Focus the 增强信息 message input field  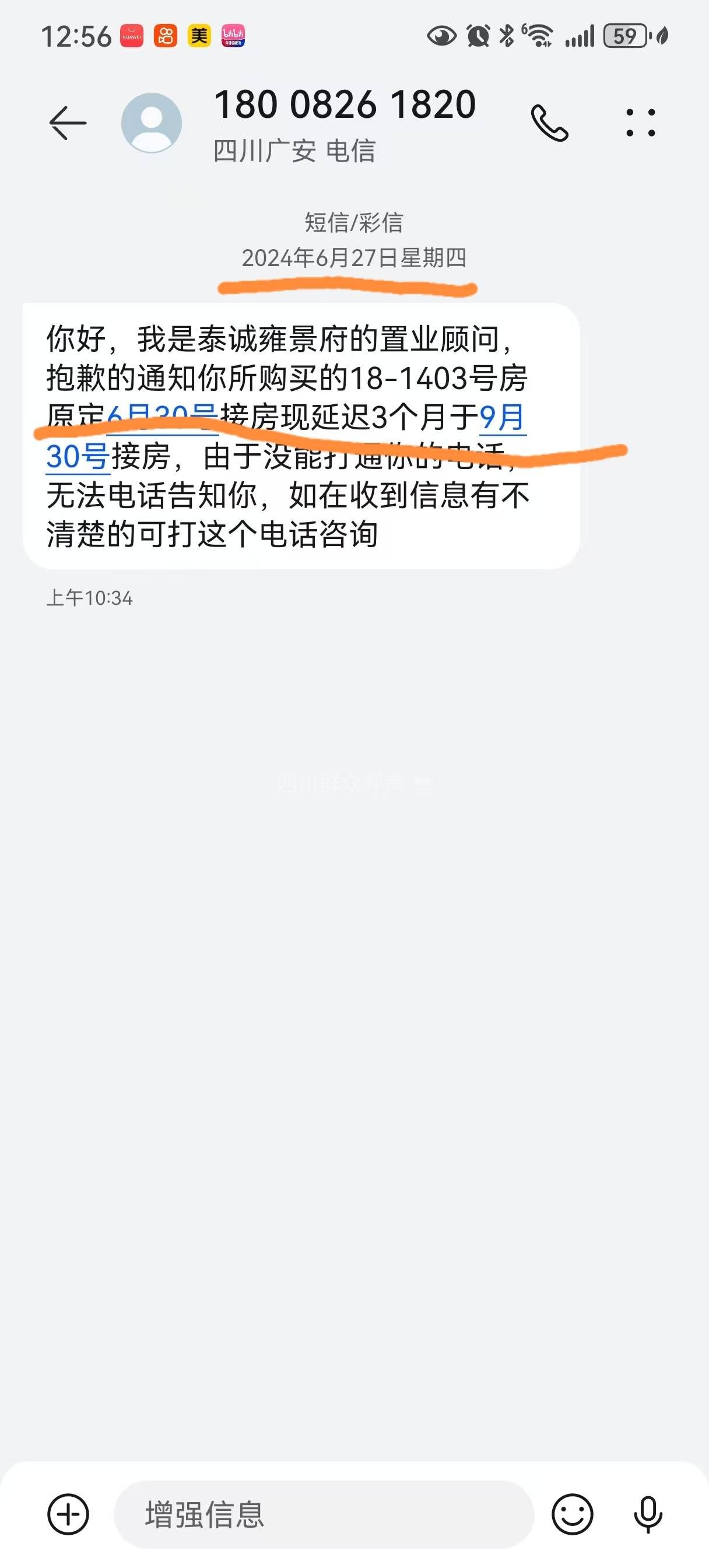[324, 1514]
